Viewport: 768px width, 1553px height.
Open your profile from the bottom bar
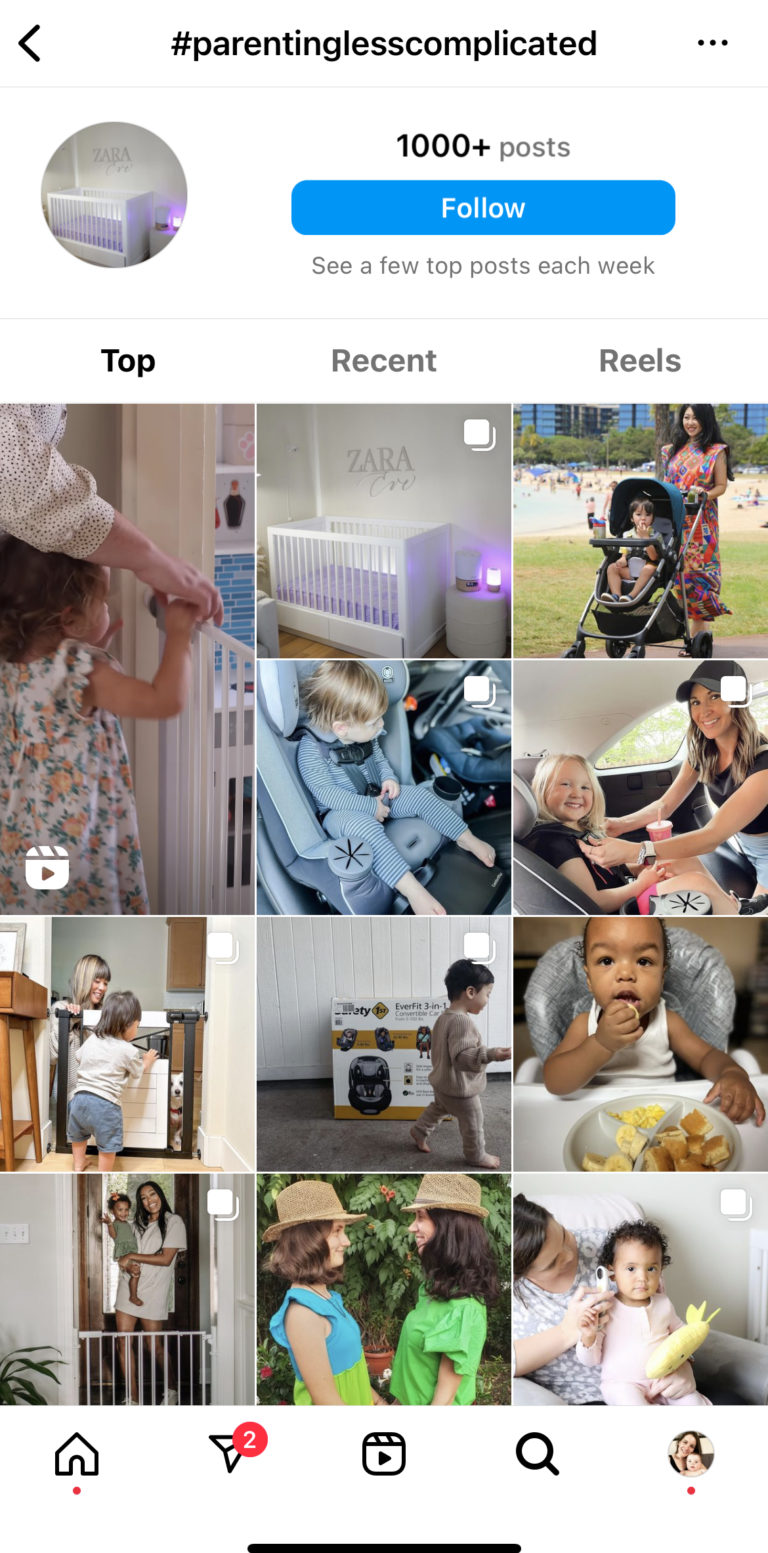click(x=691, y=1454)
